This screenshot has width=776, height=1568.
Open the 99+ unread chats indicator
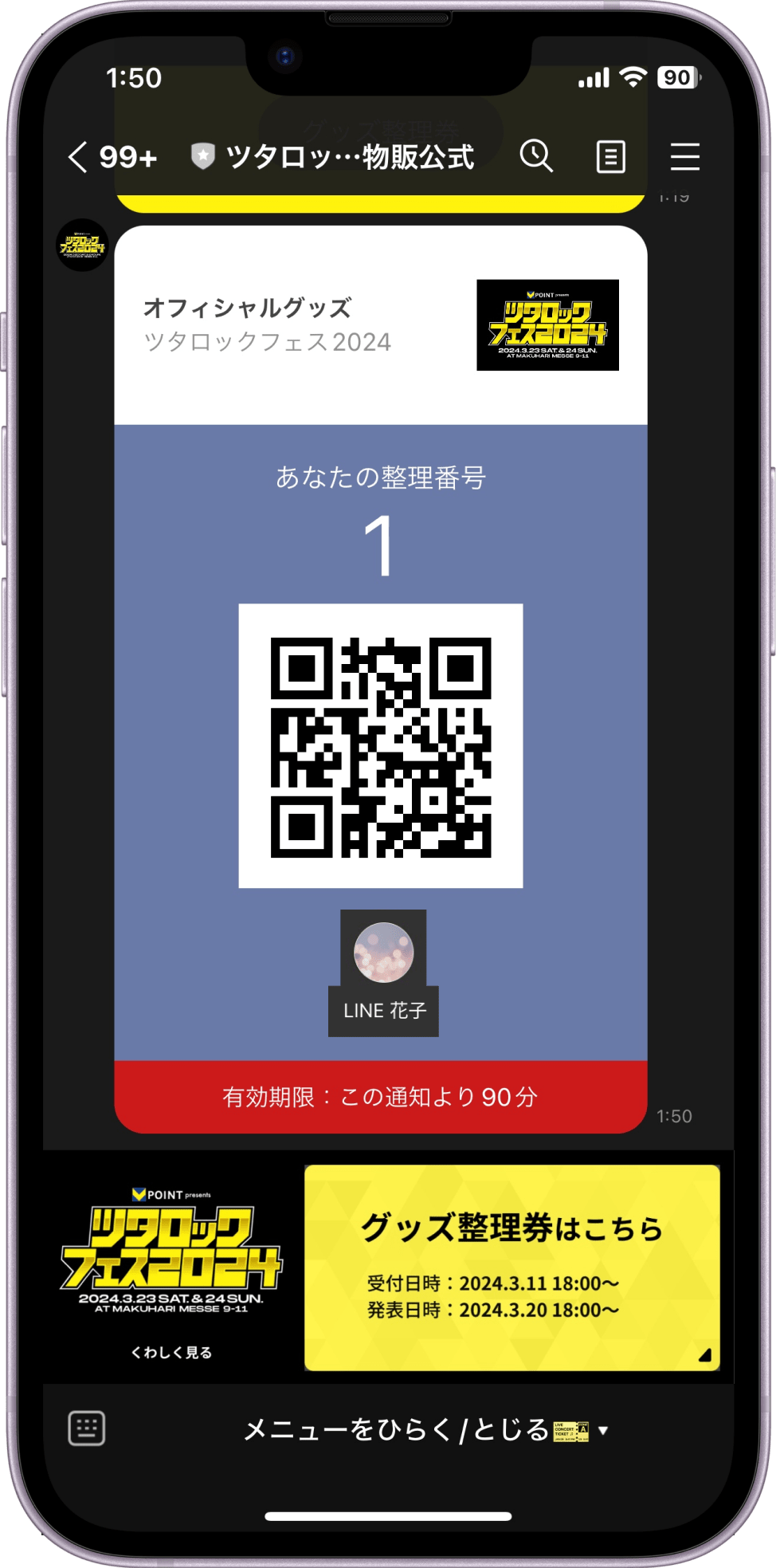point(126,156)
